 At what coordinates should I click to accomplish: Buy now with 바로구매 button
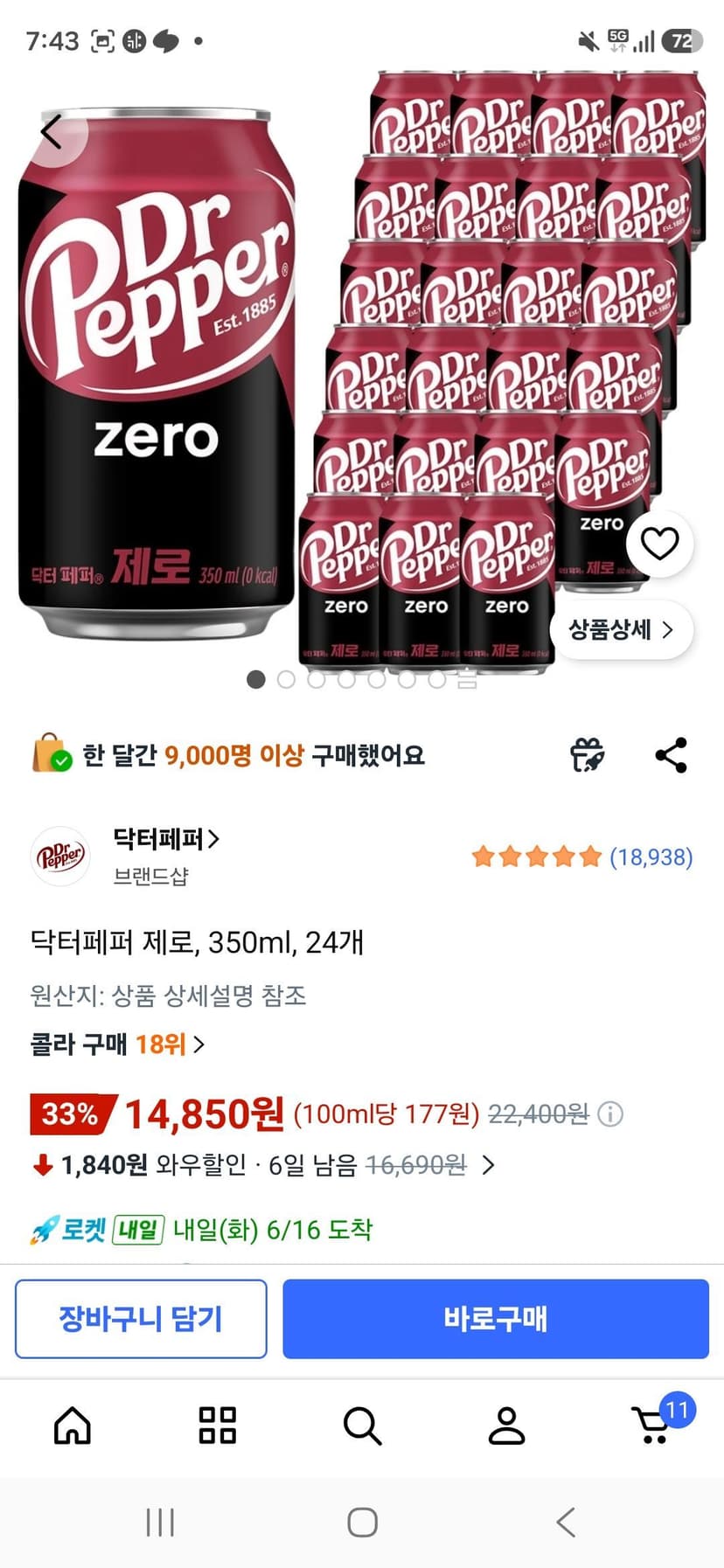[496, 1318]
